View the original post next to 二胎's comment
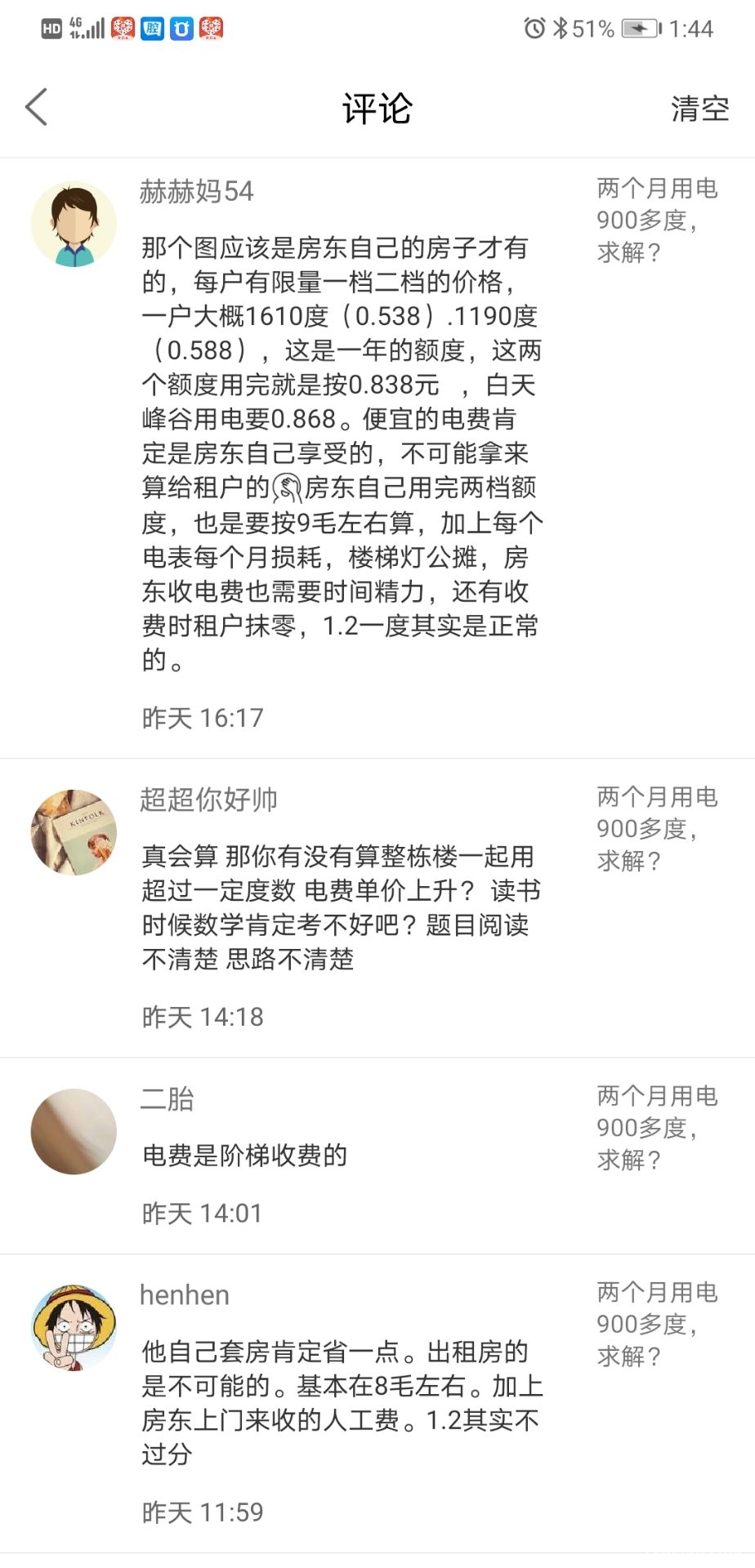 tap(657, 1127)
